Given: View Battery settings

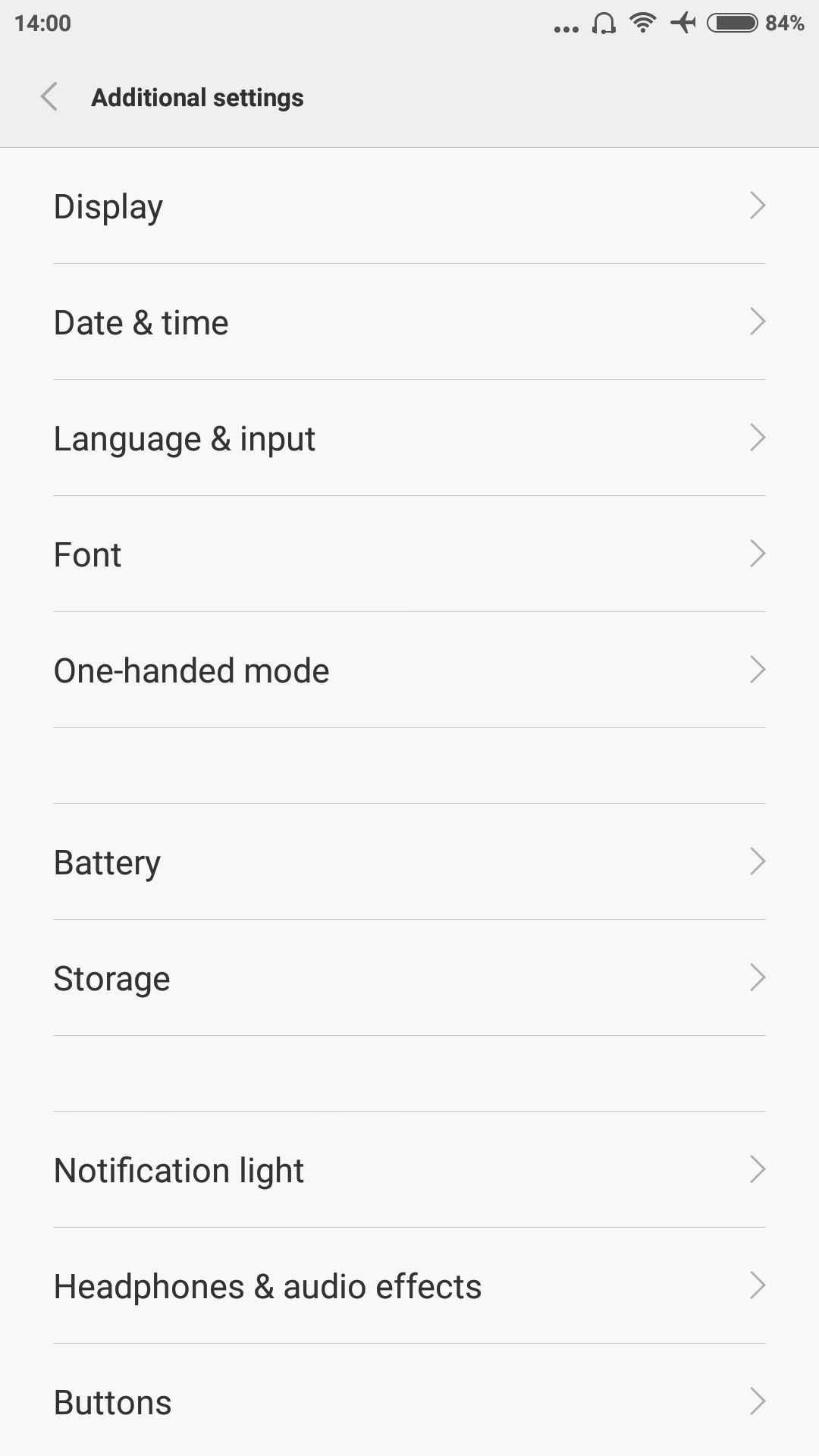Looking at the screenshot, I should coord(409,861).
